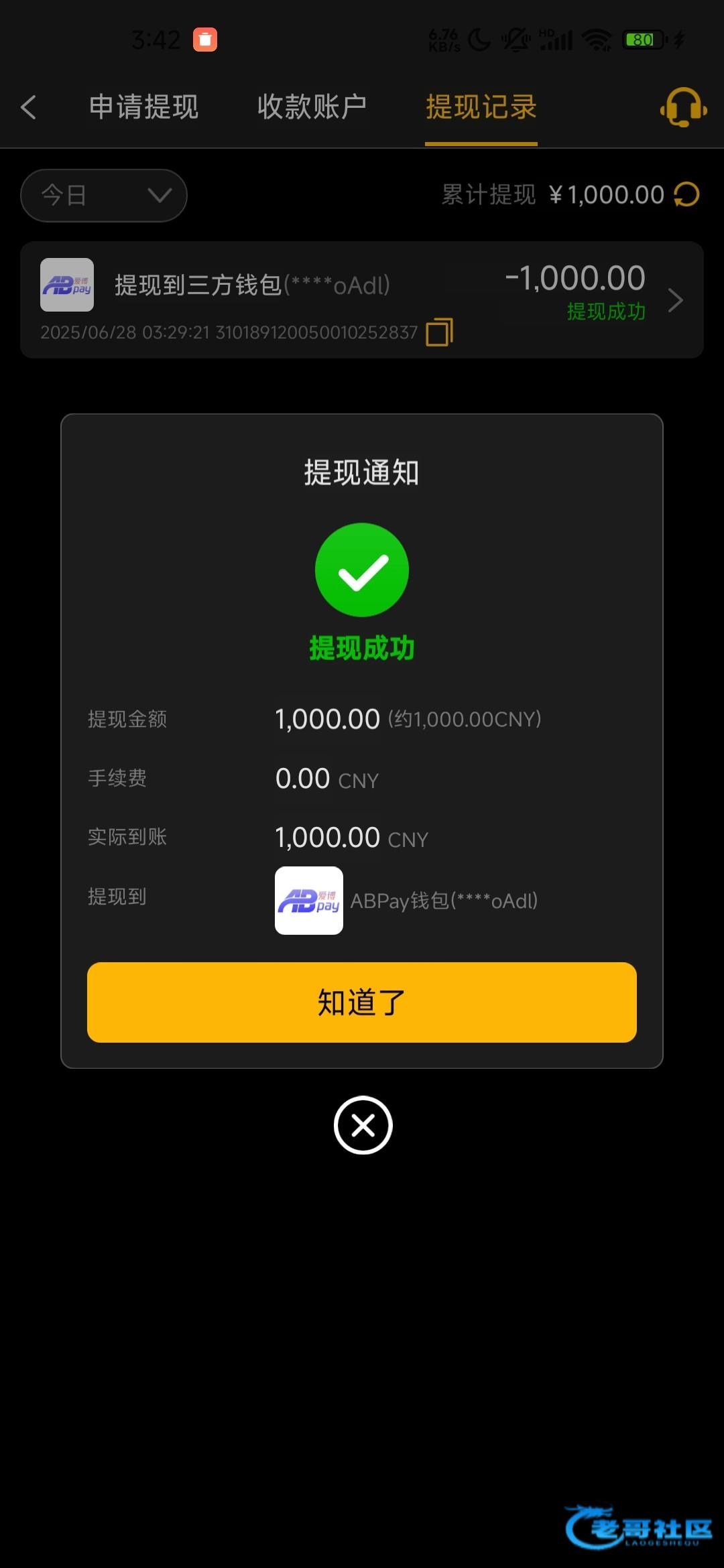This screenshot has width=724, height=1568.
Task: Expand the 今日 date filter dropdown
Action: pyautogui.click(x=104, y=195)
